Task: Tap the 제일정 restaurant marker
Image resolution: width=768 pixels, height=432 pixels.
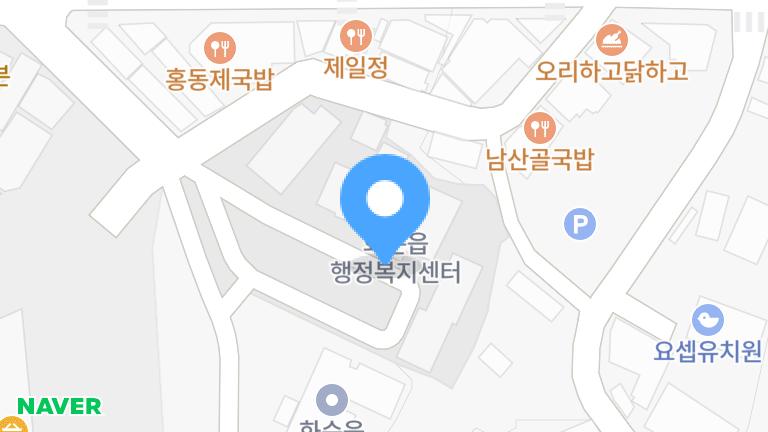Action: click(356, 38)
